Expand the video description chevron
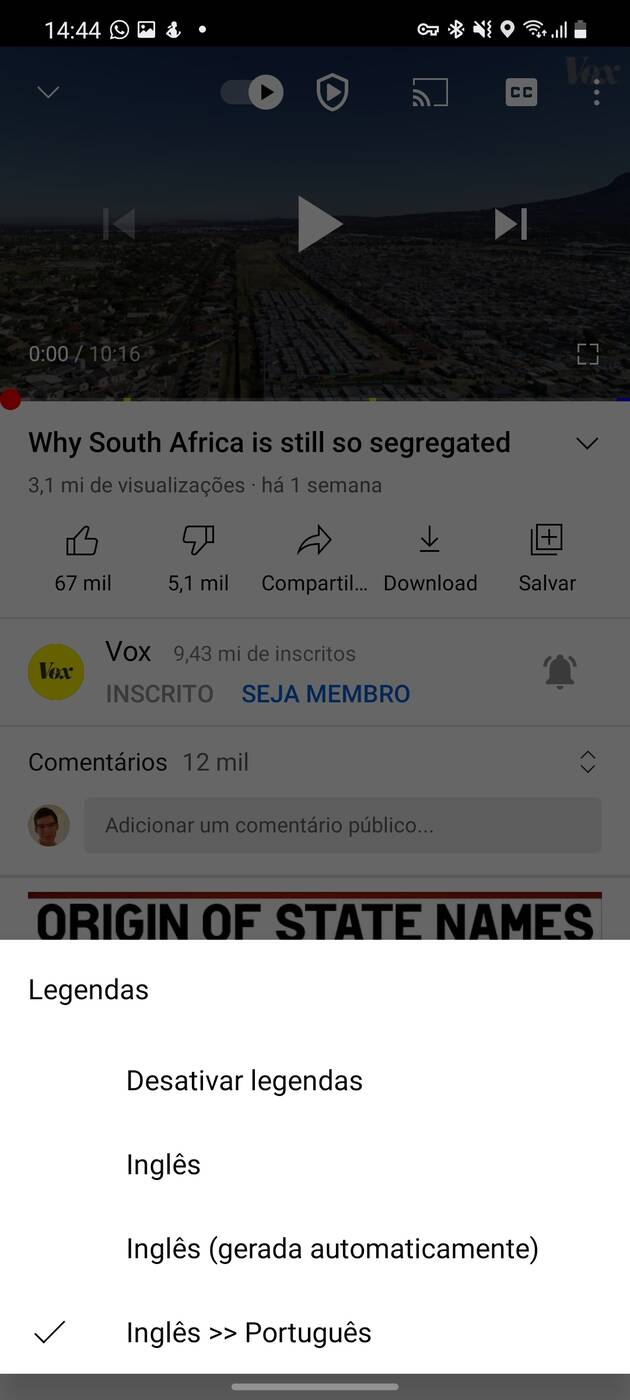630x1400 pixels. [587, 443]
